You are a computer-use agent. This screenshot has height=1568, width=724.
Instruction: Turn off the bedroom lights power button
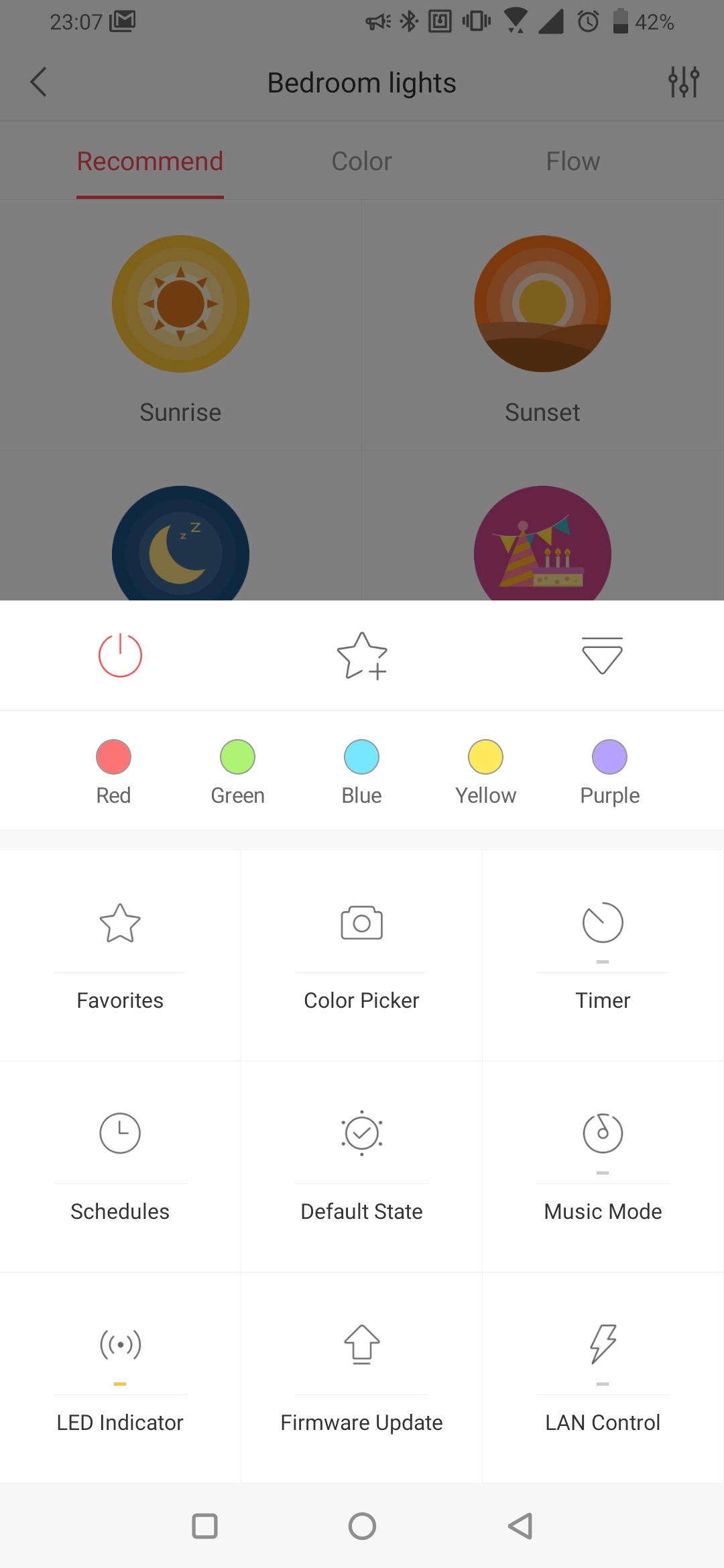coord(120,655)
